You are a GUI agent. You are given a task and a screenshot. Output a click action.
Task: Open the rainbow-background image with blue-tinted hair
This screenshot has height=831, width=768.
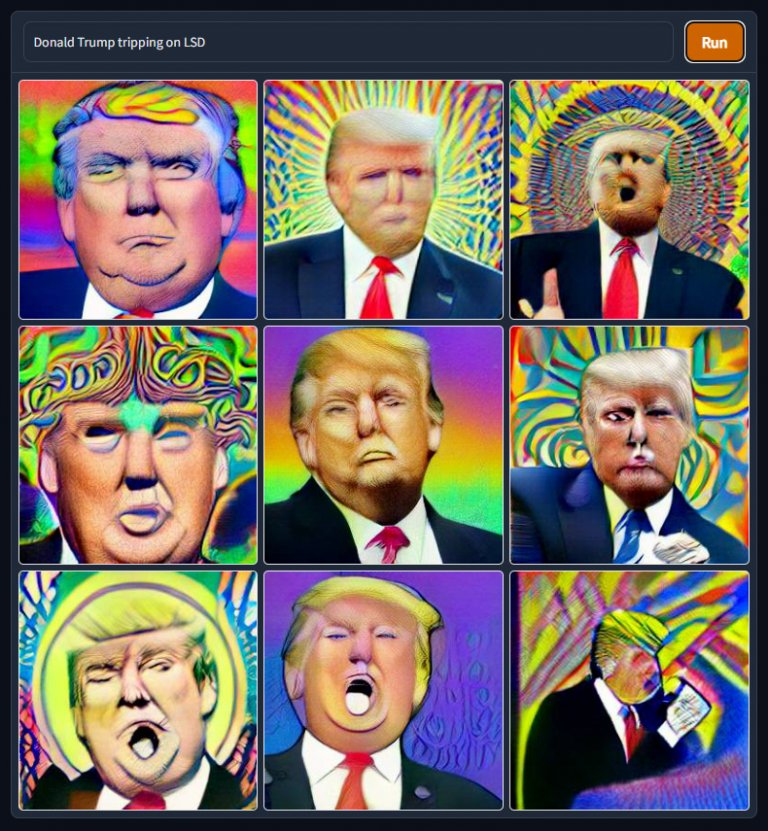coord(138,200)
